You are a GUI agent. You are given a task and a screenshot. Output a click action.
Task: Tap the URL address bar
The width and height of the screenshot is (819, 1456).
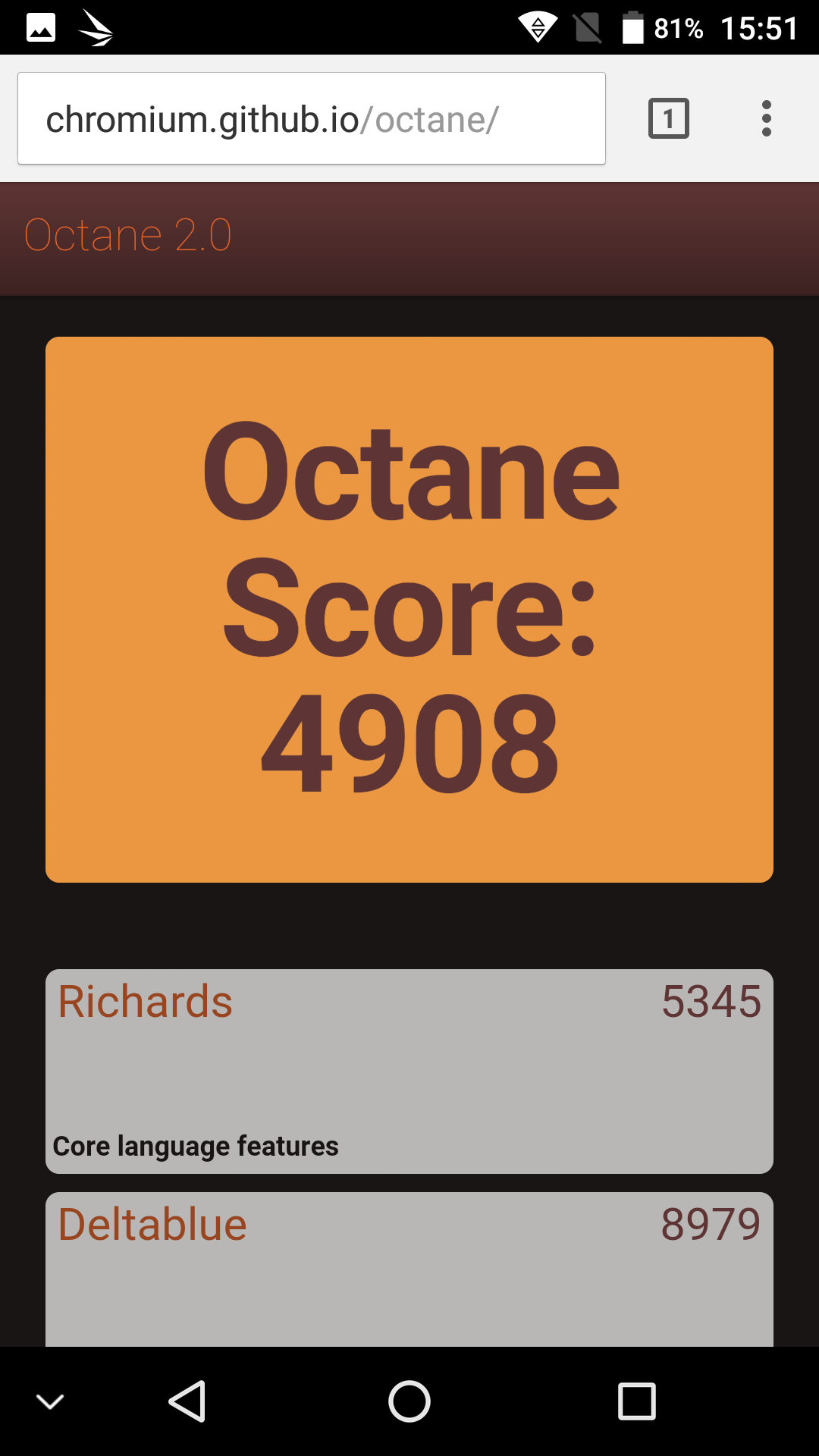(x=311, y=119)
